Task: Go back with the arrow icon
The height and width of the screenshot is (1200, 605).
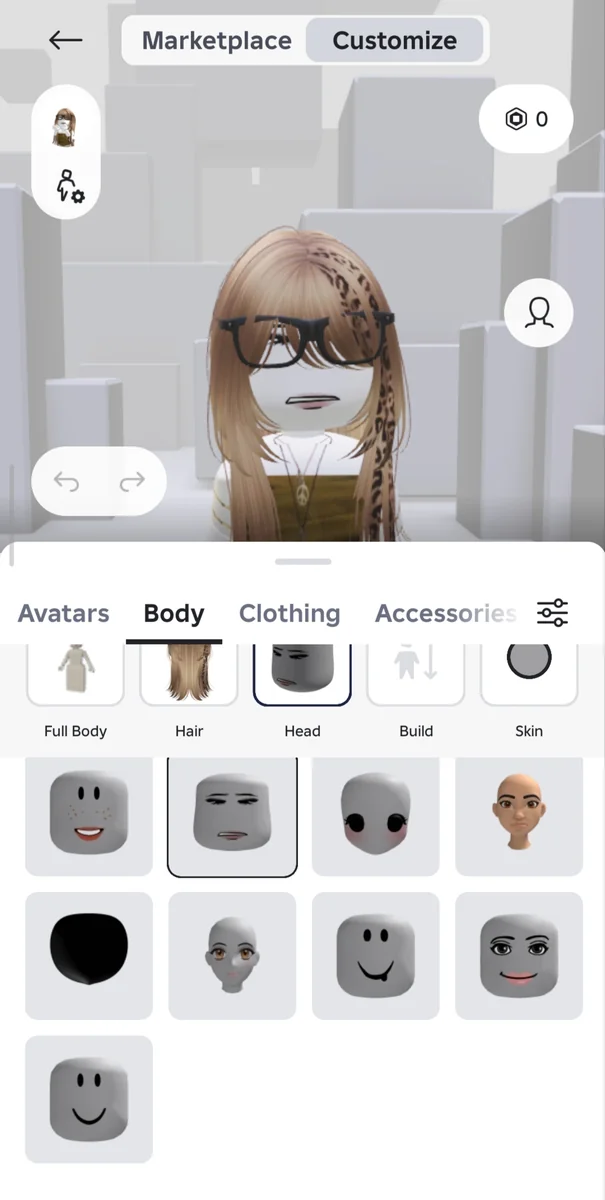Action: tap(65, 40)
